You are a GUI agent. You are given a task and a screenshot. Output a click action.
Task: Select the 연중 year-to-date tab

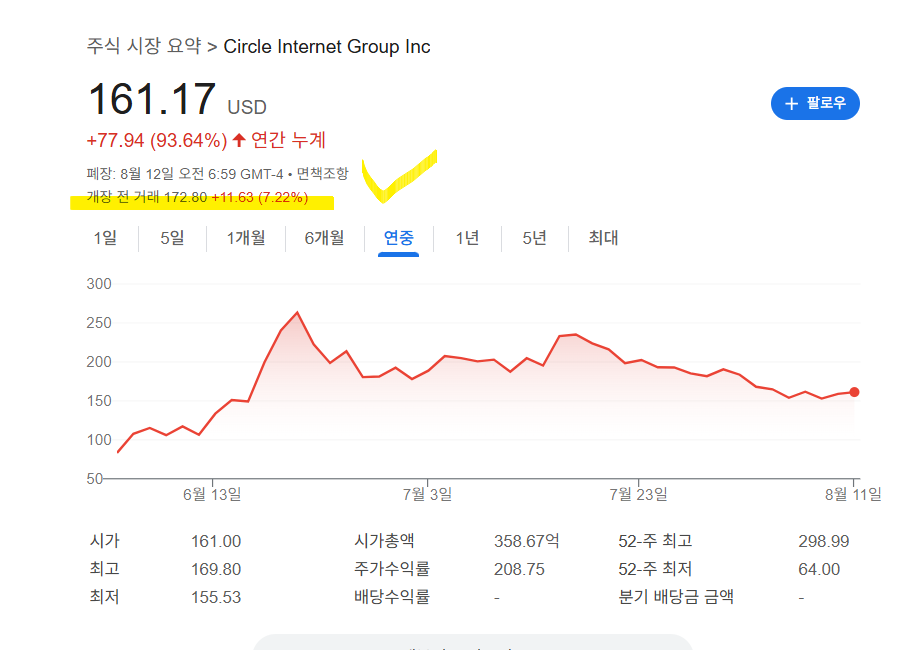coord(399,238)
